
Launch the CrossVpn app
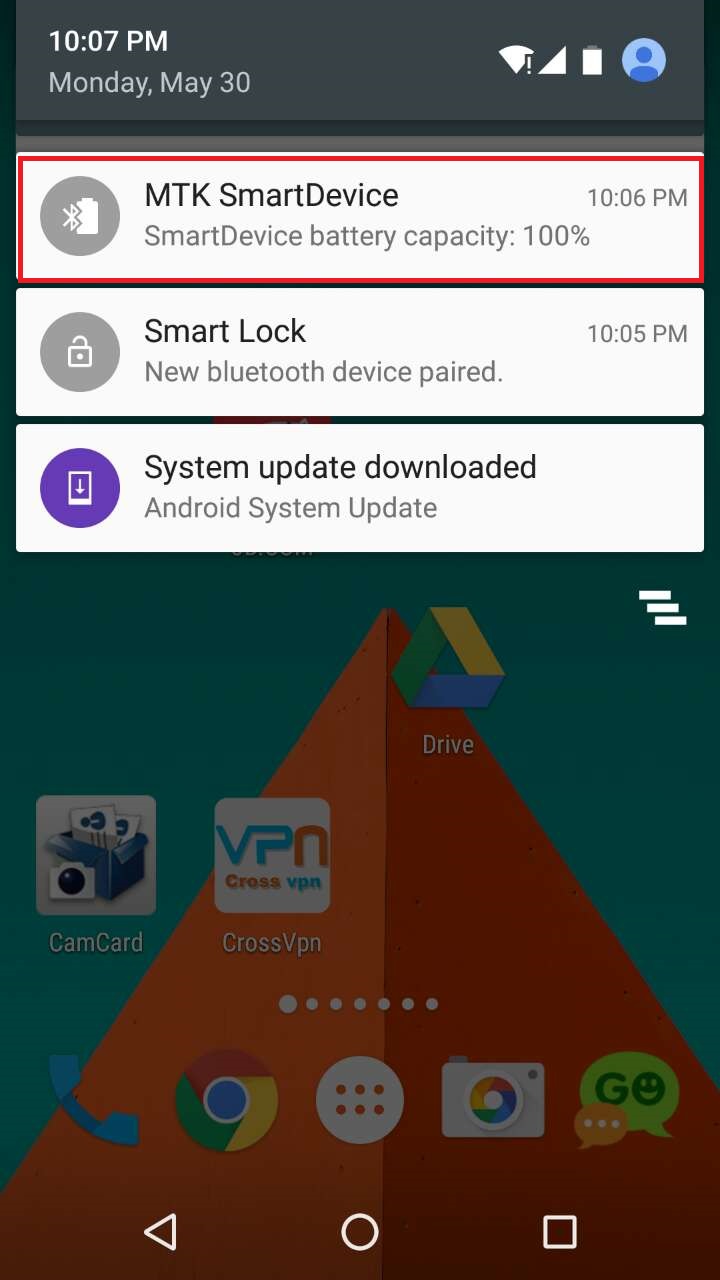pos(272,876)
